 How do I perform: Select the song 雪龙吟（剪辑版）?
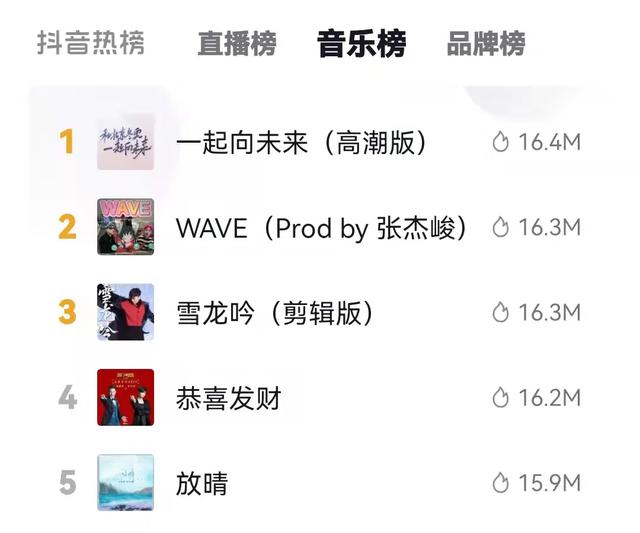(274, 312)
